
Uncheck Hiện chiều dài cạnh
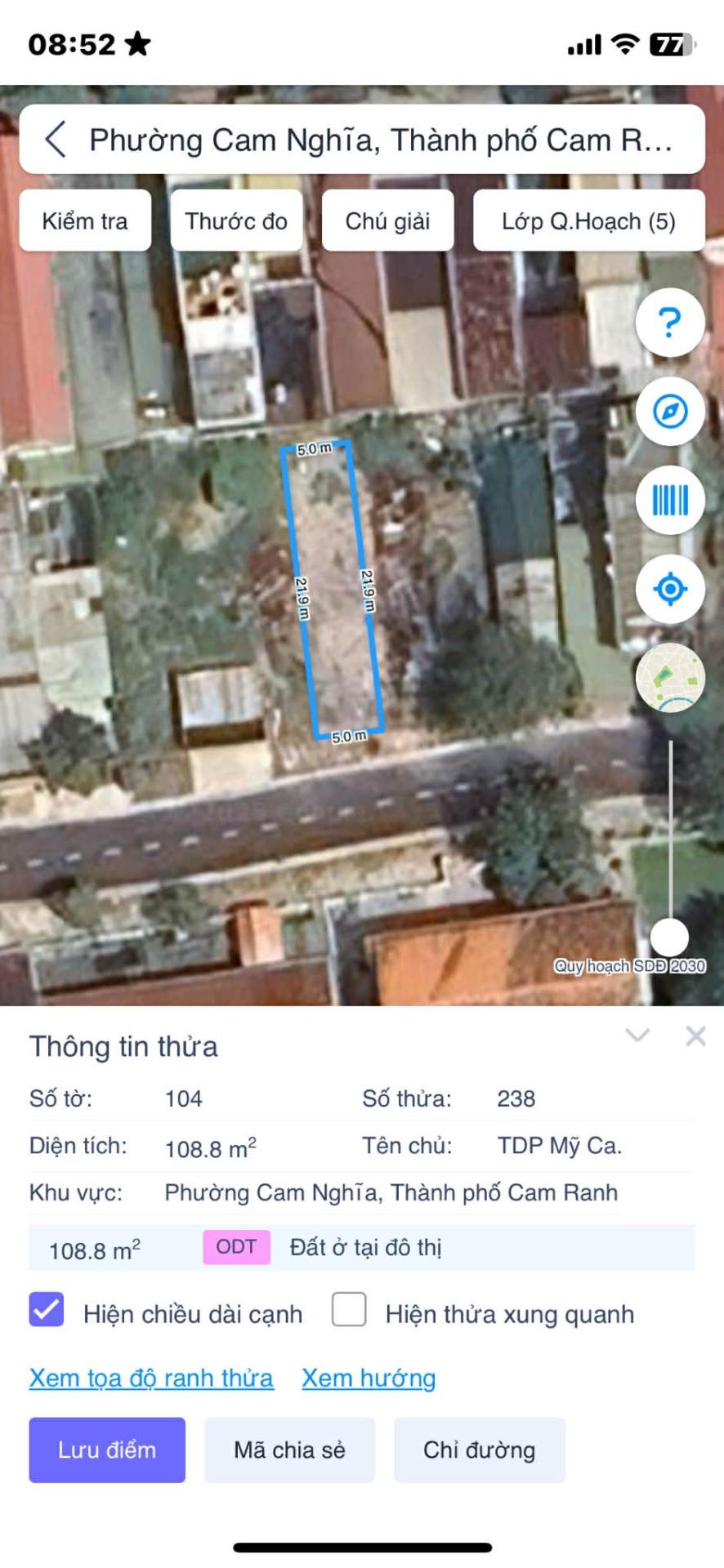tap(47, 1309)
